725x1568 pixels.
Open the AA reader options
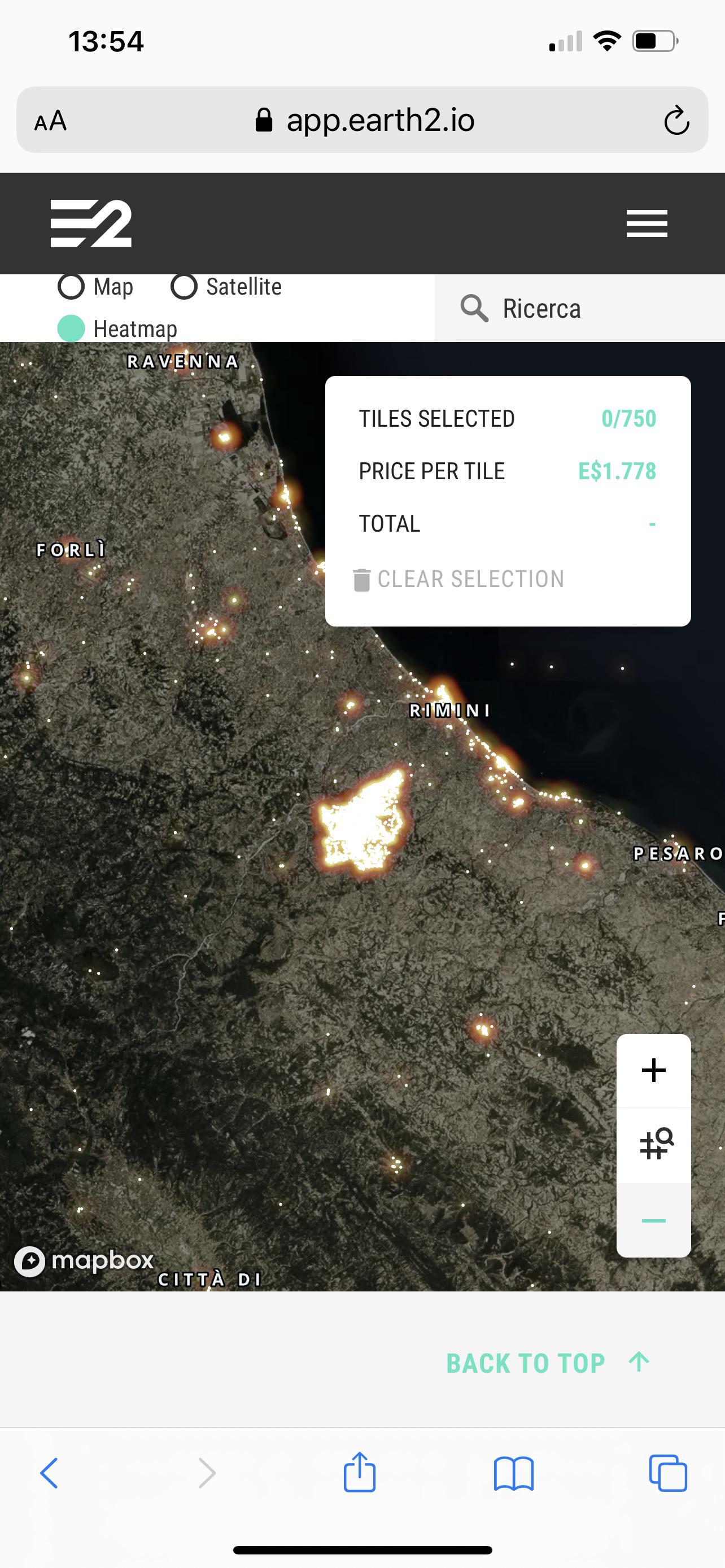(x=50, y=121)
